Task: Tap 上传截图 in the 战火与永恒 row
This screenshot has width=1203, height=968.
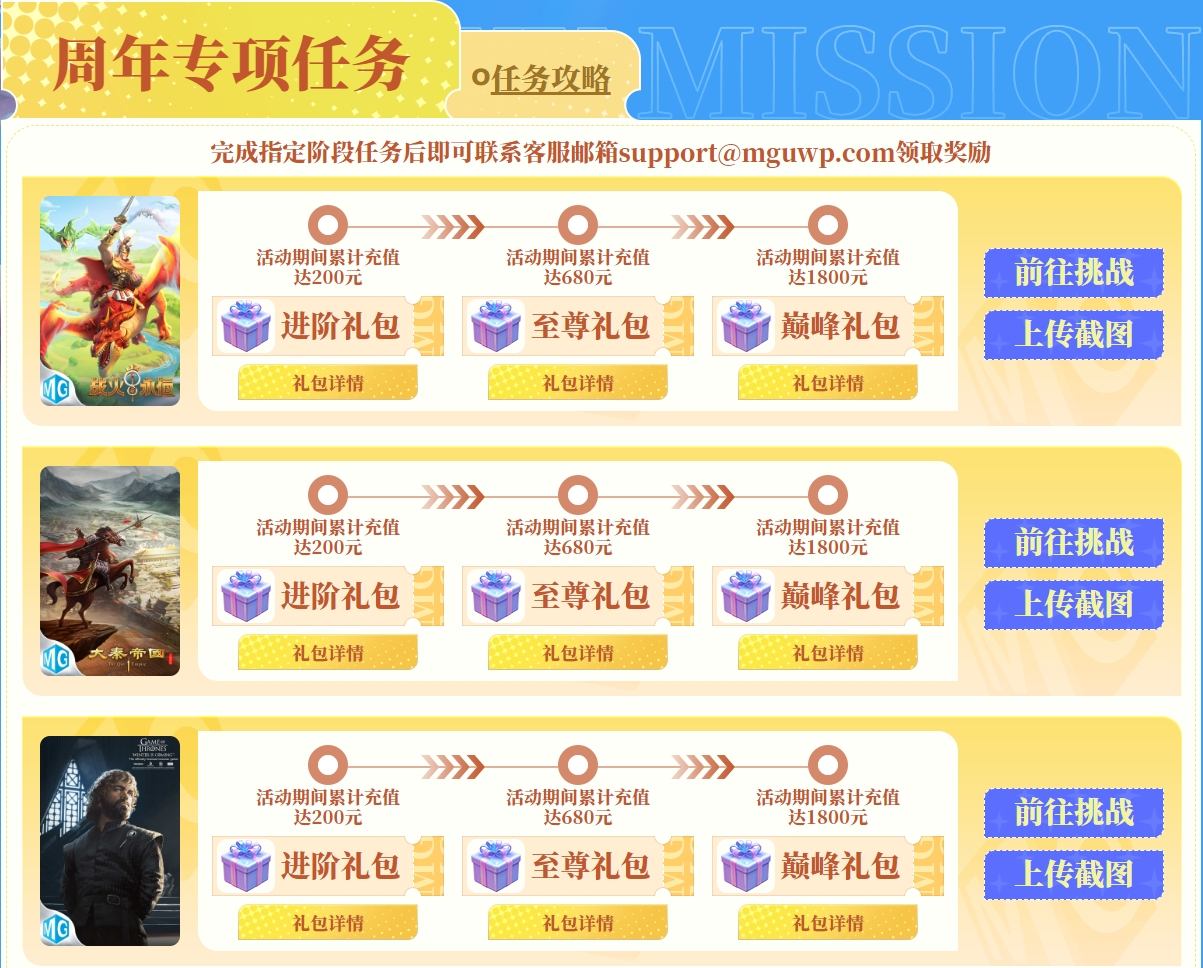Action: tap(1074, 335)
